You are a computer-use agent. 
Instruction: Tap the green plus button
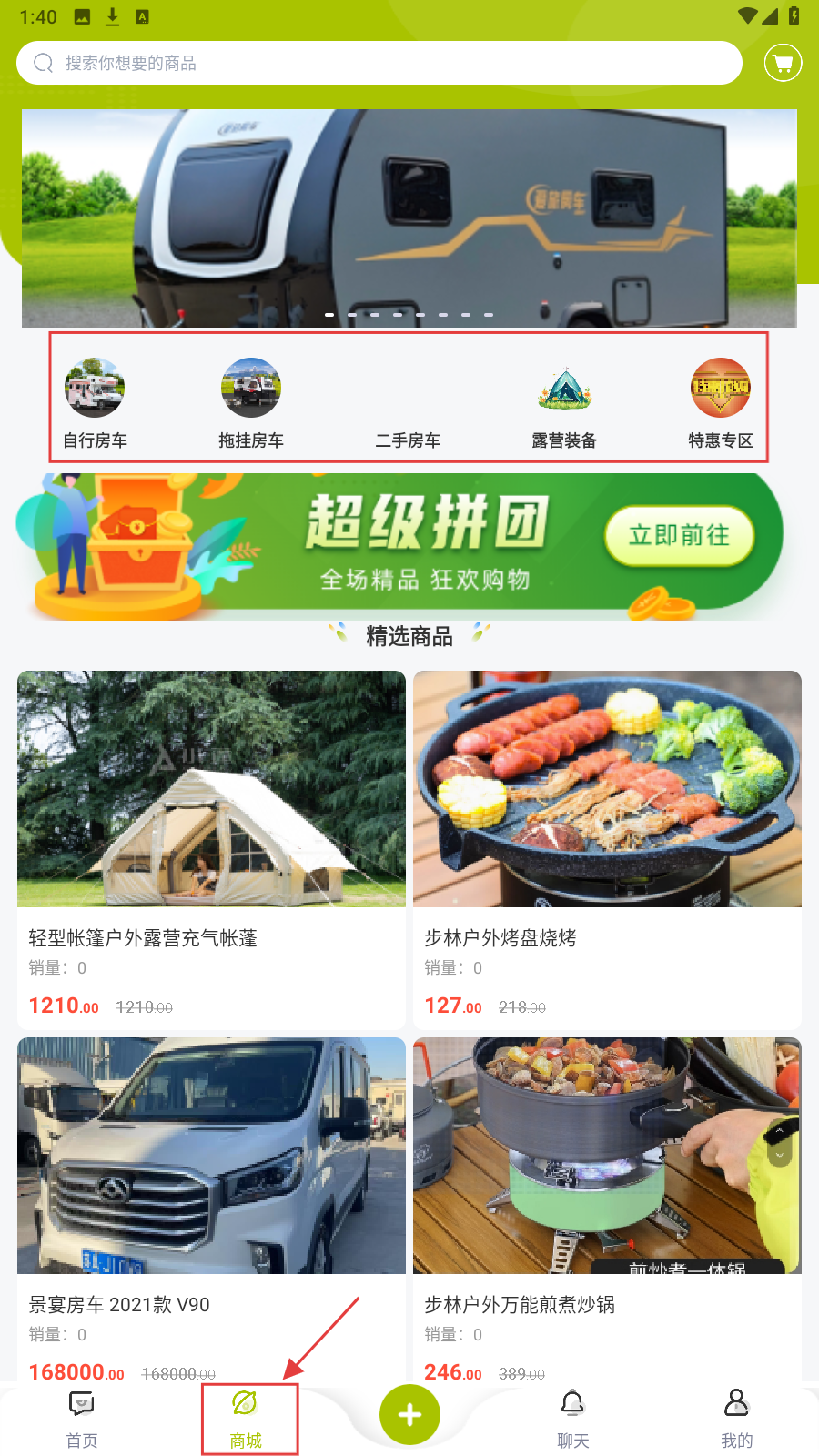(409, 1414)
